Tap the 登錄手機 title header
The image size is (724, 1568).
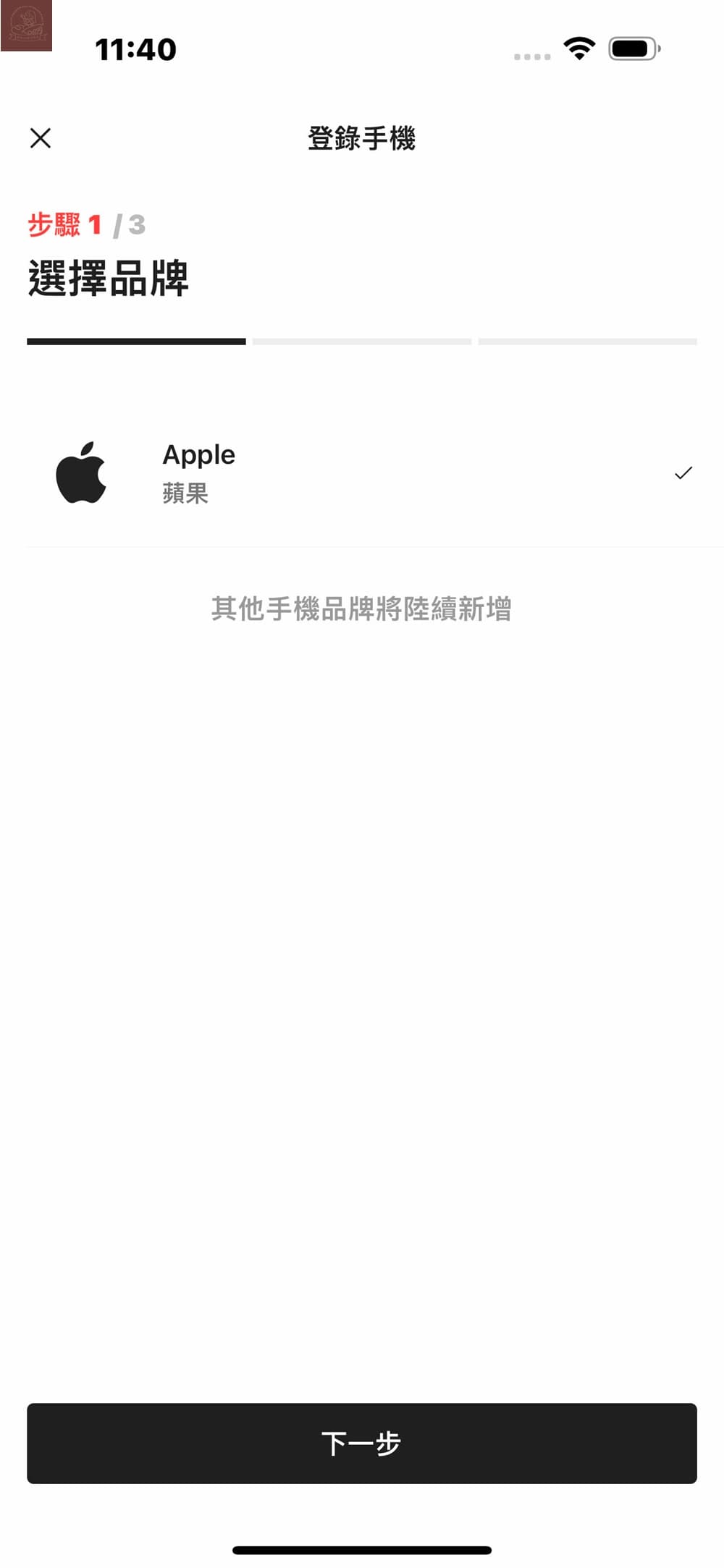(362, 137)
